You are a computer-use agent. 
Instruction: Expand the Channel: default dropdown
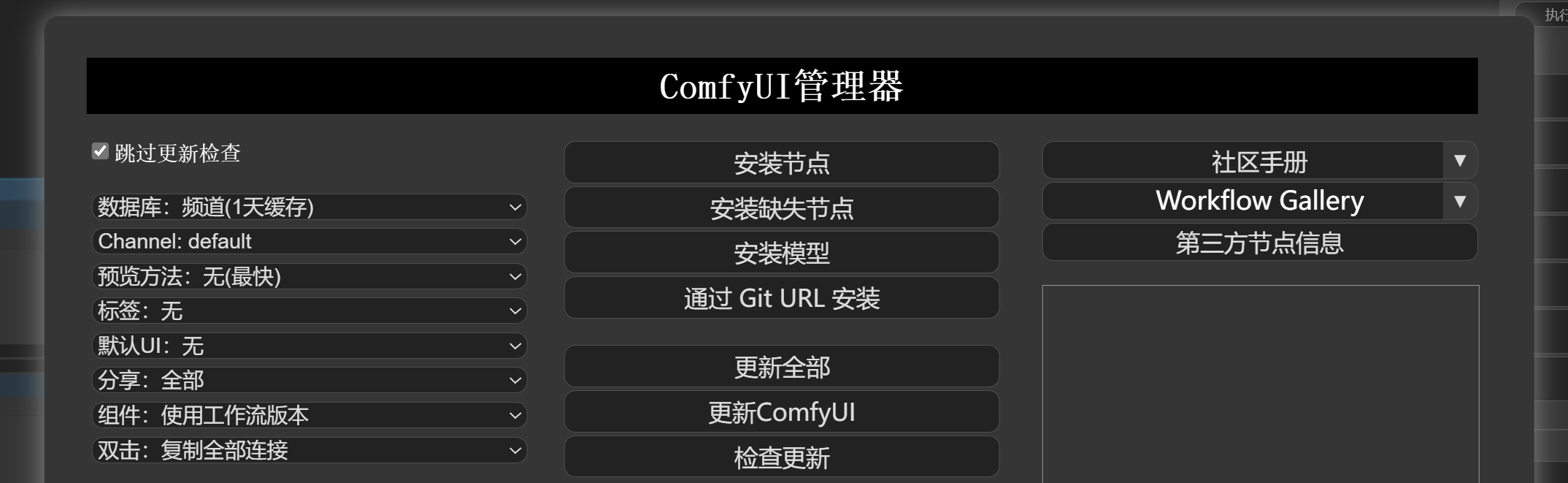point(309,242)
